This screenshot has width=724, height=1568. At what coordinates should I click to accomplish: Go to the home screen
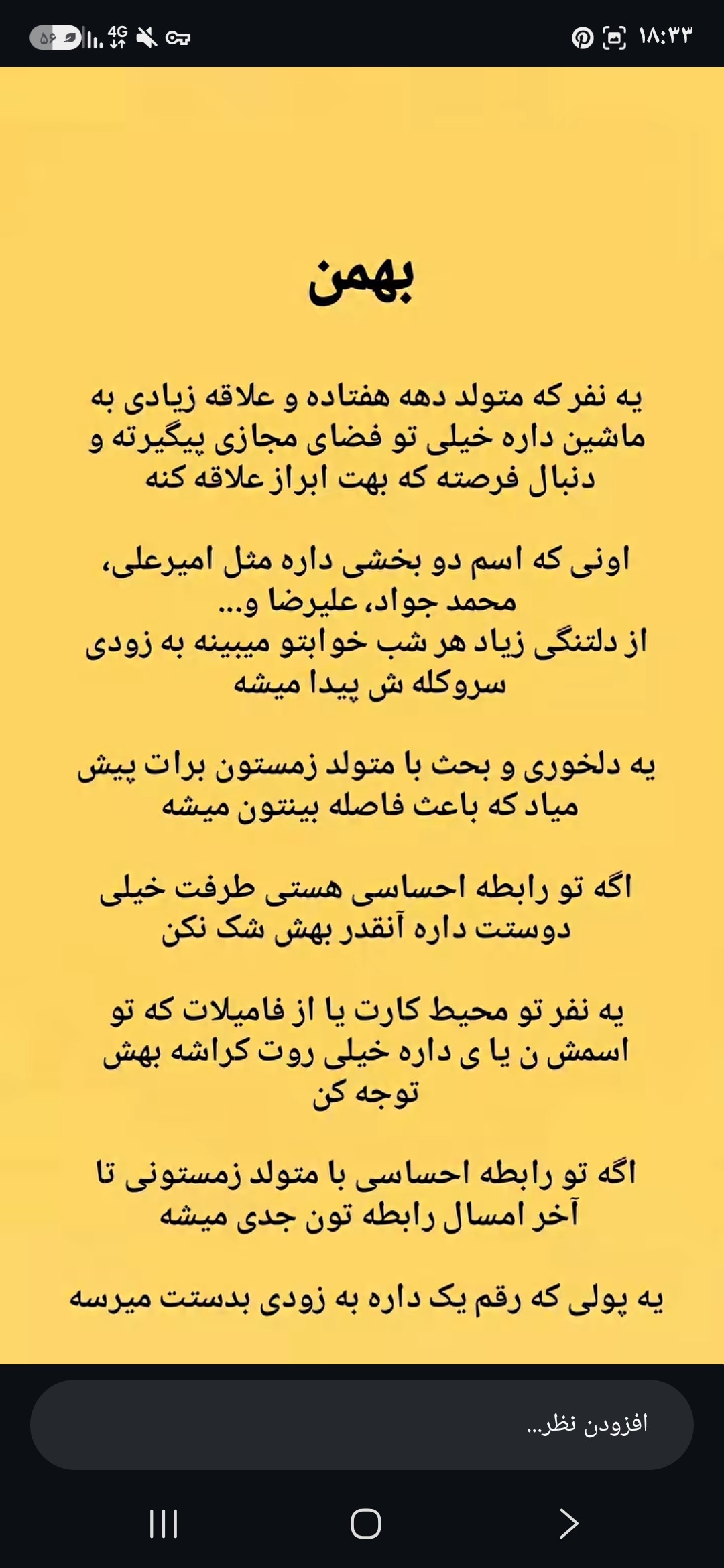366,1524
